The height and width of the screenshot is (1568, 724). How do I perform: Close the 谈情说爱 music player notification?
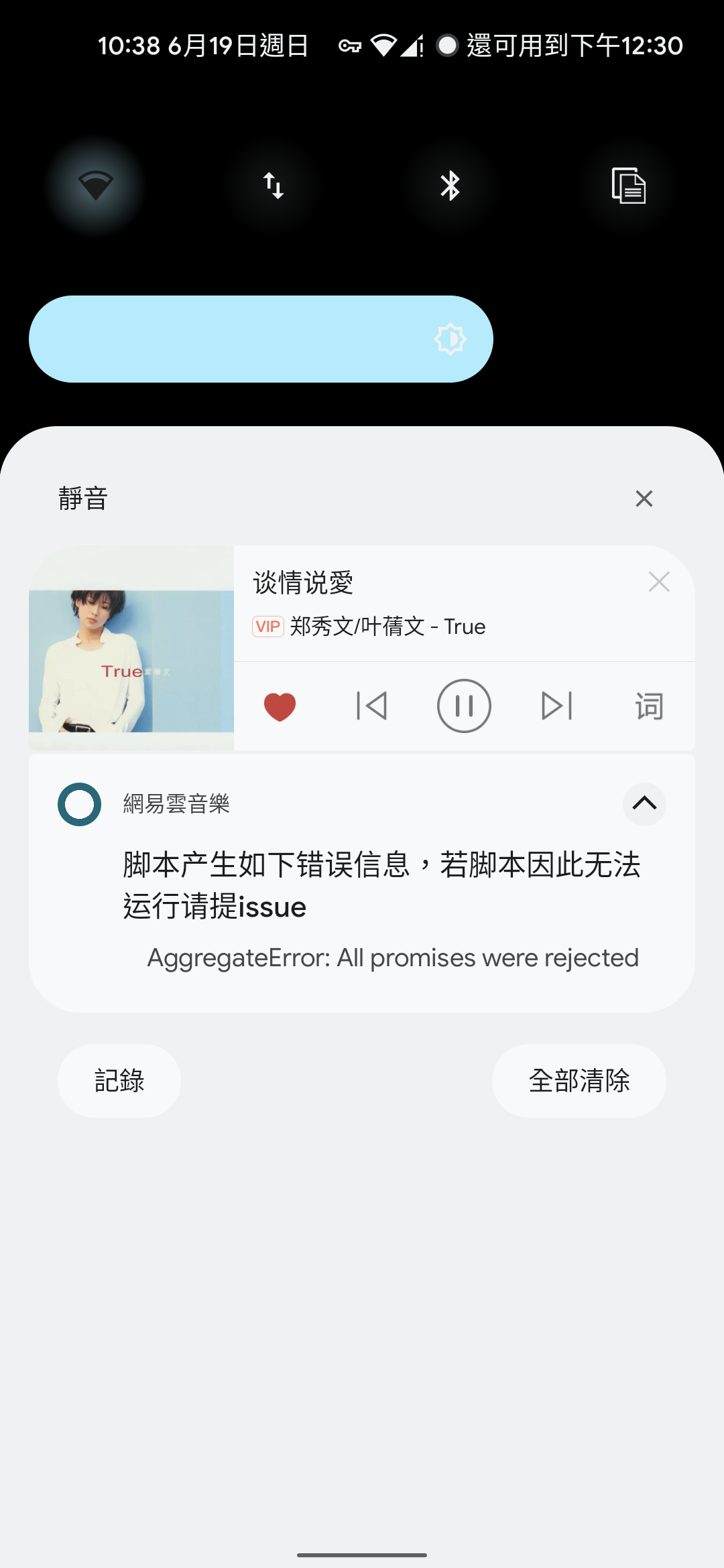(x=659, y=582)
